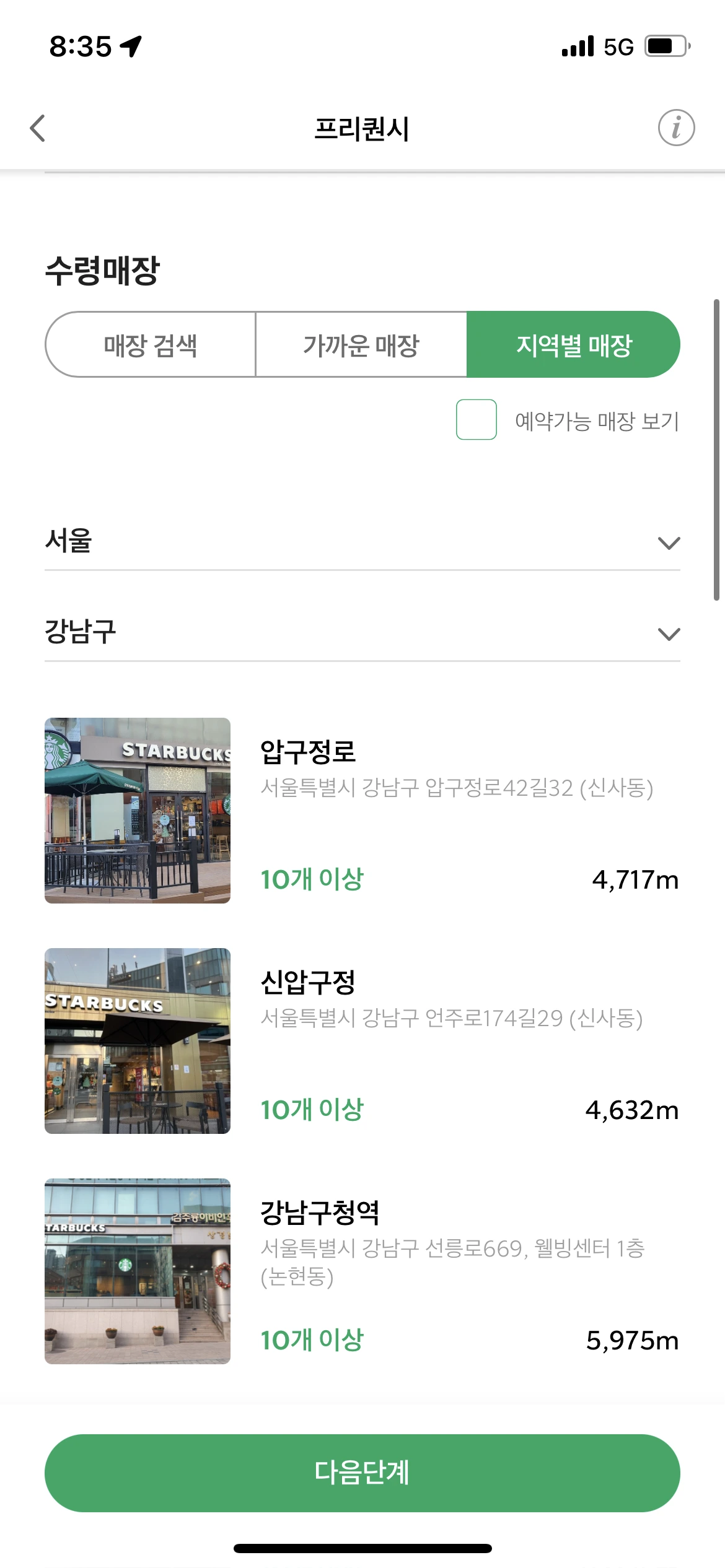Tap the 다음단계 button

pos(362,1473)
